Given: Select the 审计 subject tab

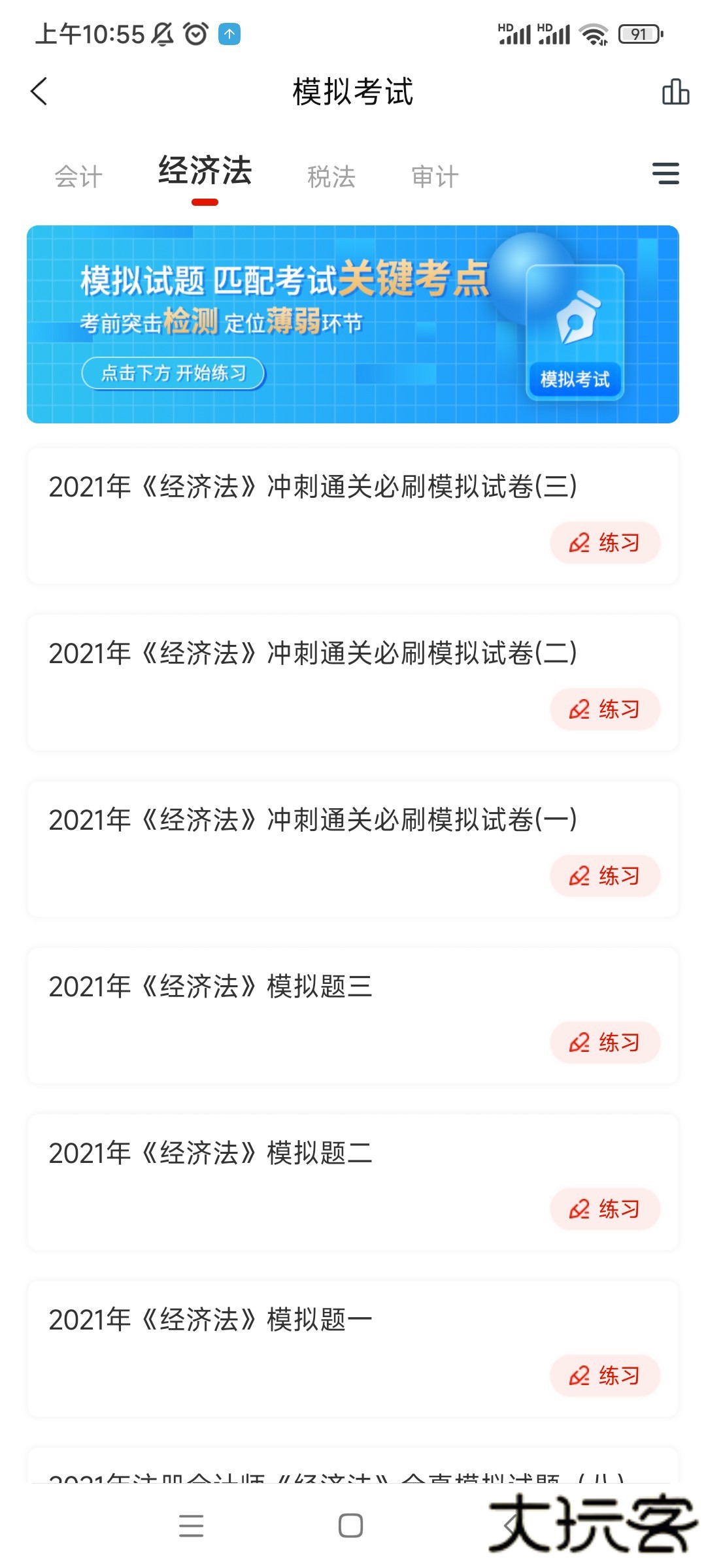Looking at the screenshot, I should 435,176.
